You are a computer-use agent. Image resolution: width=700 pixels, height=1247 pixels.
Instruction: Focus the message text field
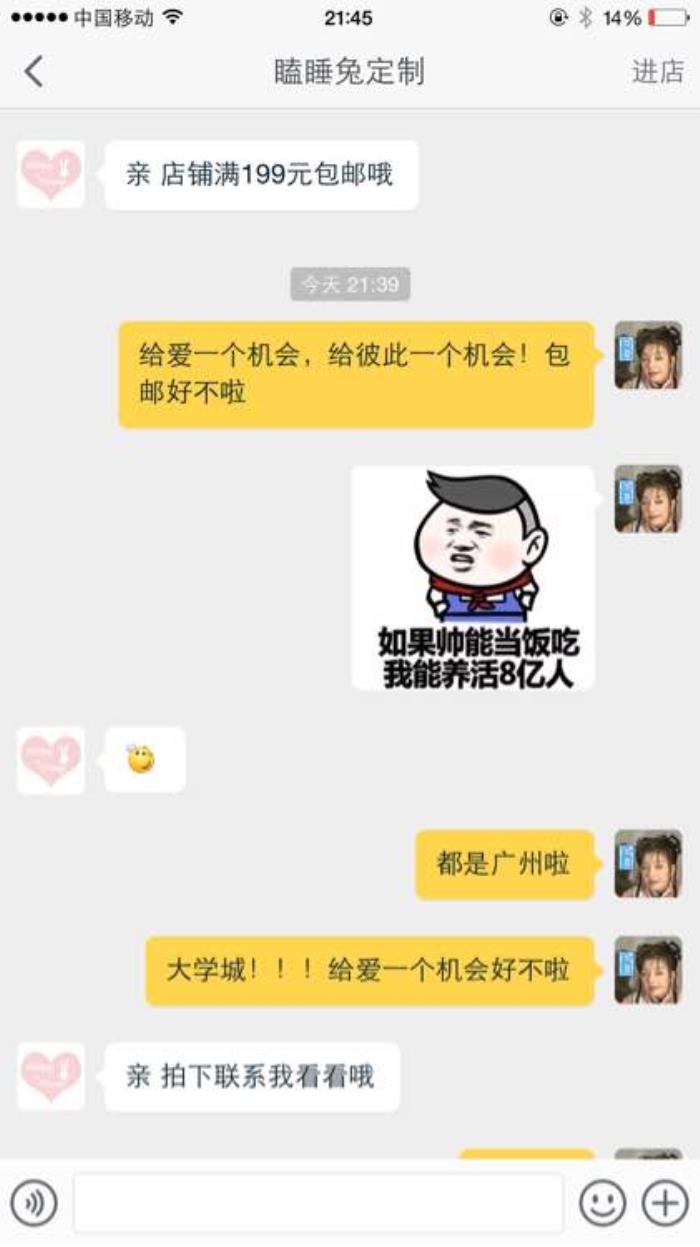[x=318, y=1203]
